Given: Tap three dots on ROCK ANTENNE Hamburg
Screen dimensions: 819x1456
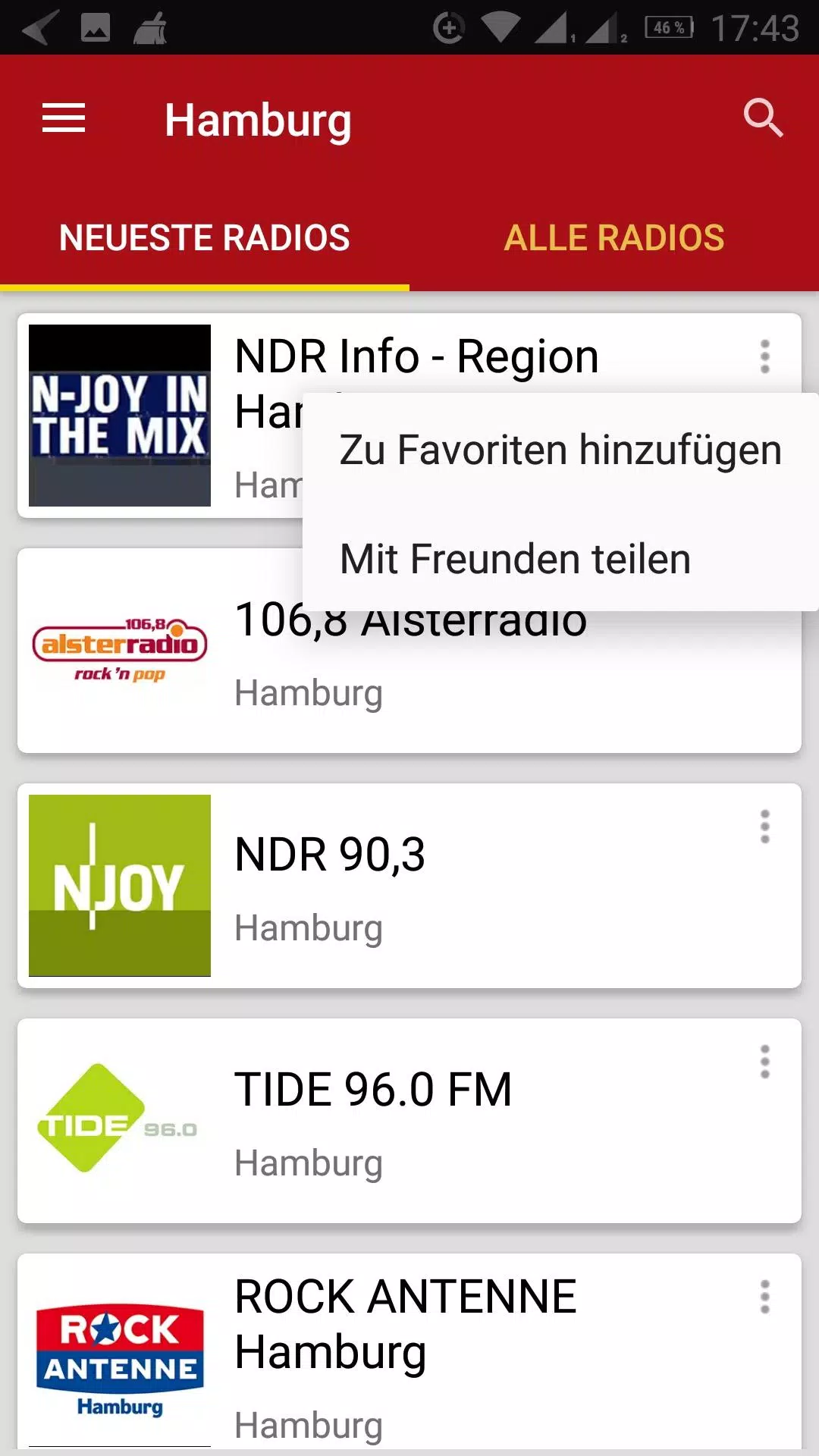Looking at the screenshot, I should (765, 1297).
